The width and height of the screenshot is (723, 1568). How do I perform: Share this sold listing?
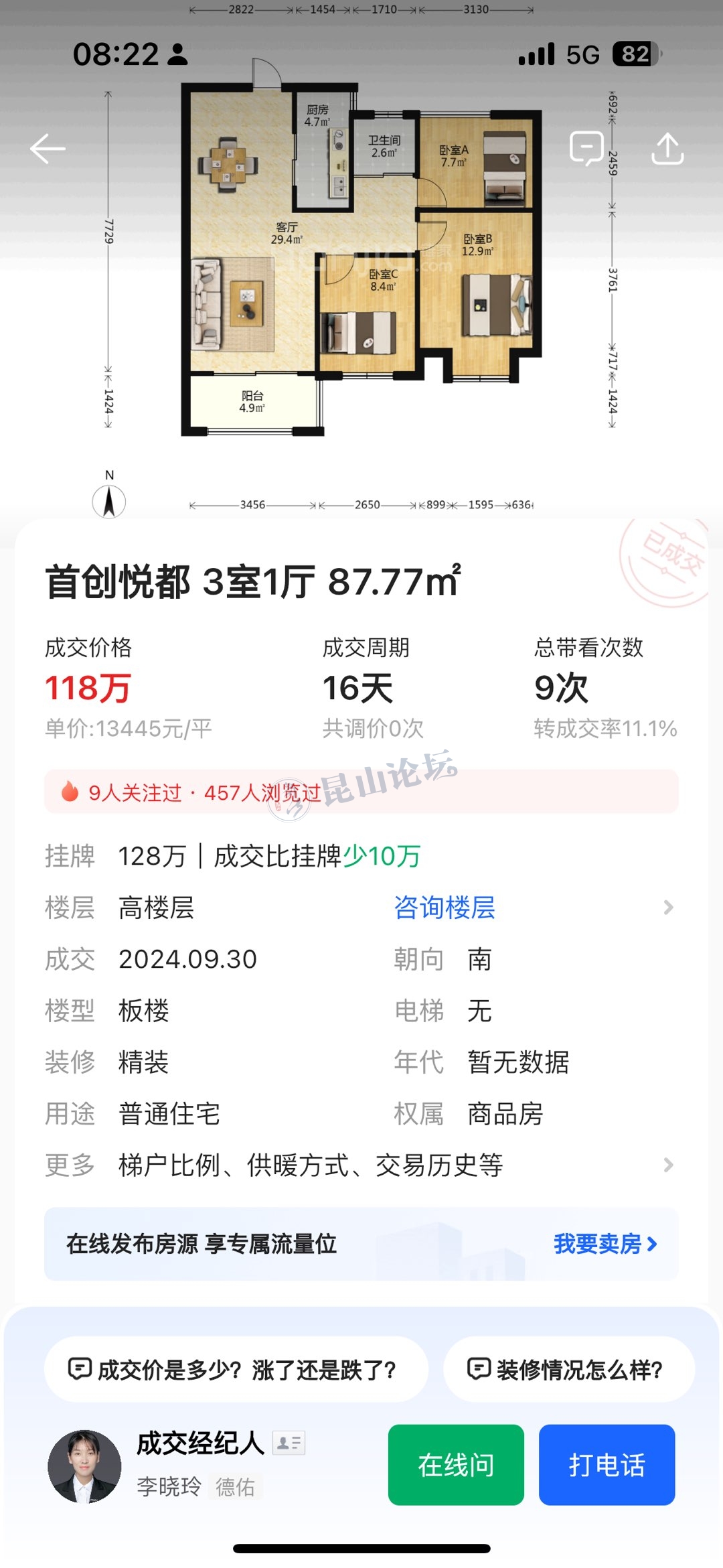click(x=667, y=148)
